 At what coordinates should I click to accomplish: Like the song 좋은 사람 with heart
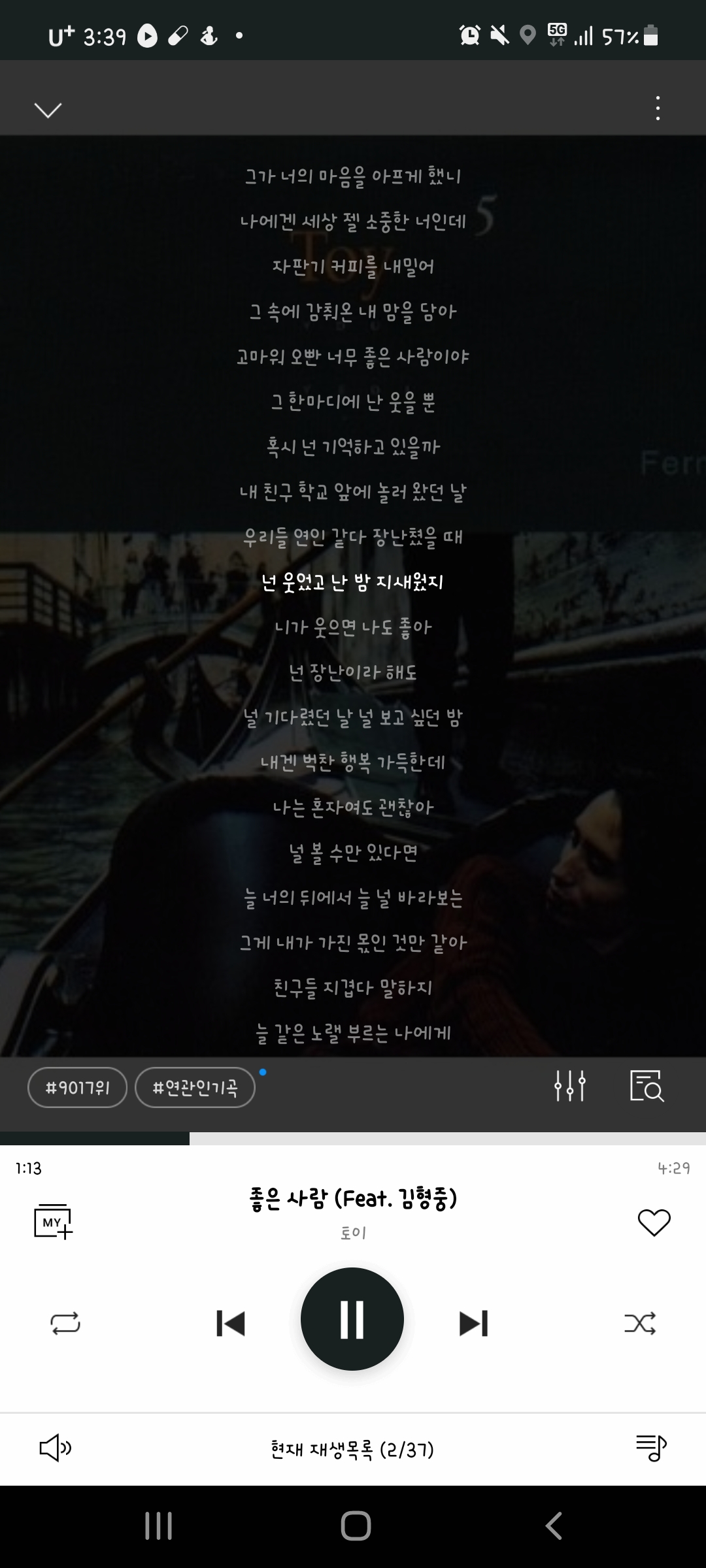[654, 1222]
